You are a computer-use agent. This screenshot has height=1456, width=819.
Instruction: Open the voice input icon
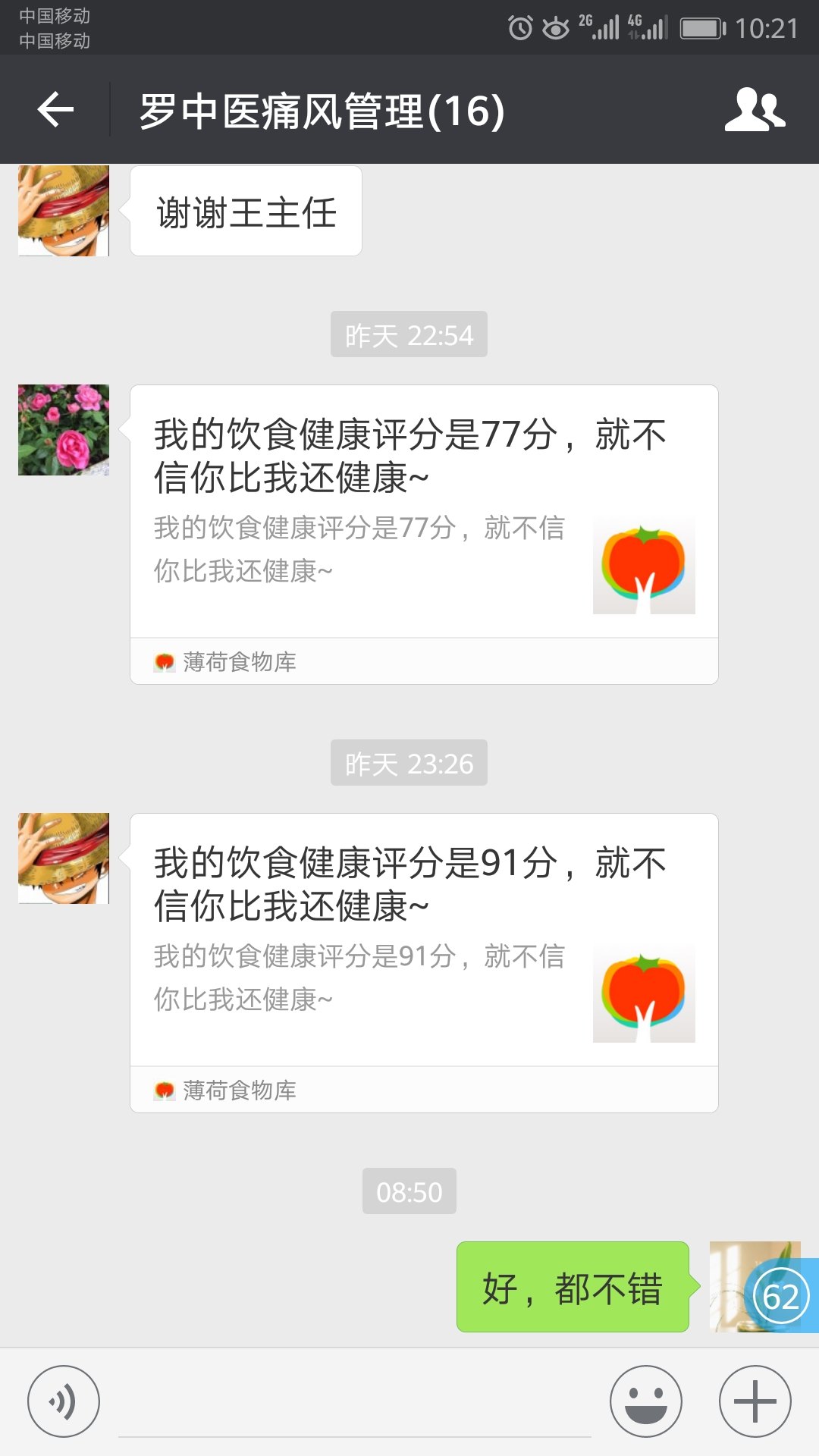point(64,1400)
